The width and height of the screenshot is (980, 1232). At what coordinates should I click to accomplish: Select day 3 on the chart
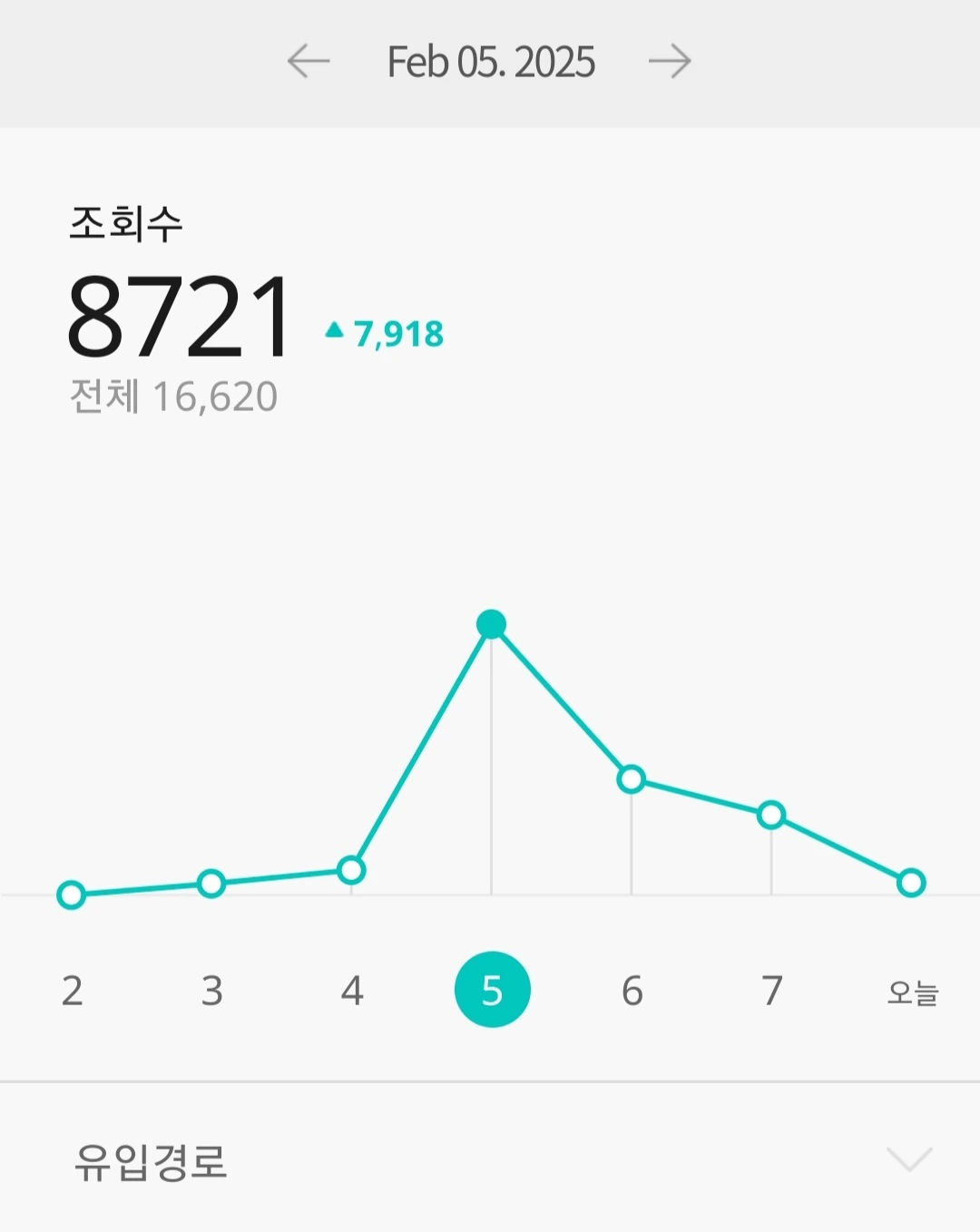pyautogui.click(x=211, y=990)
